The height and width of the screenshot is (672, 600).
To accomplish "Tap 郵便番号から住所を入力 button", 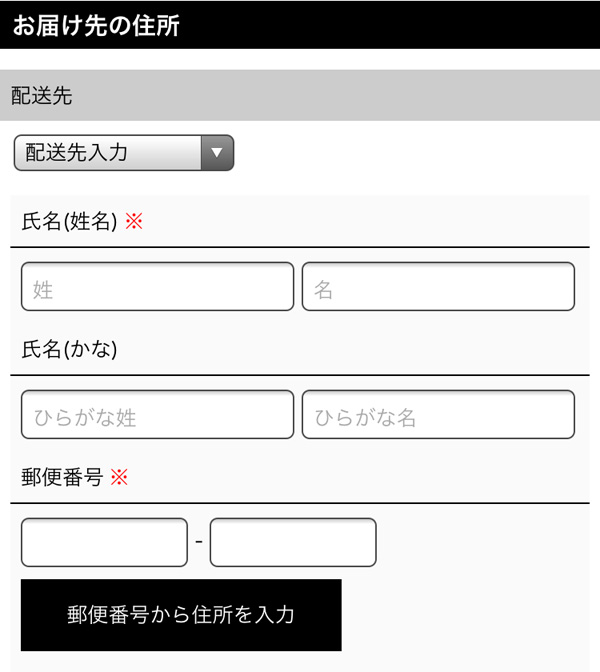I will [x=181, y=615].
